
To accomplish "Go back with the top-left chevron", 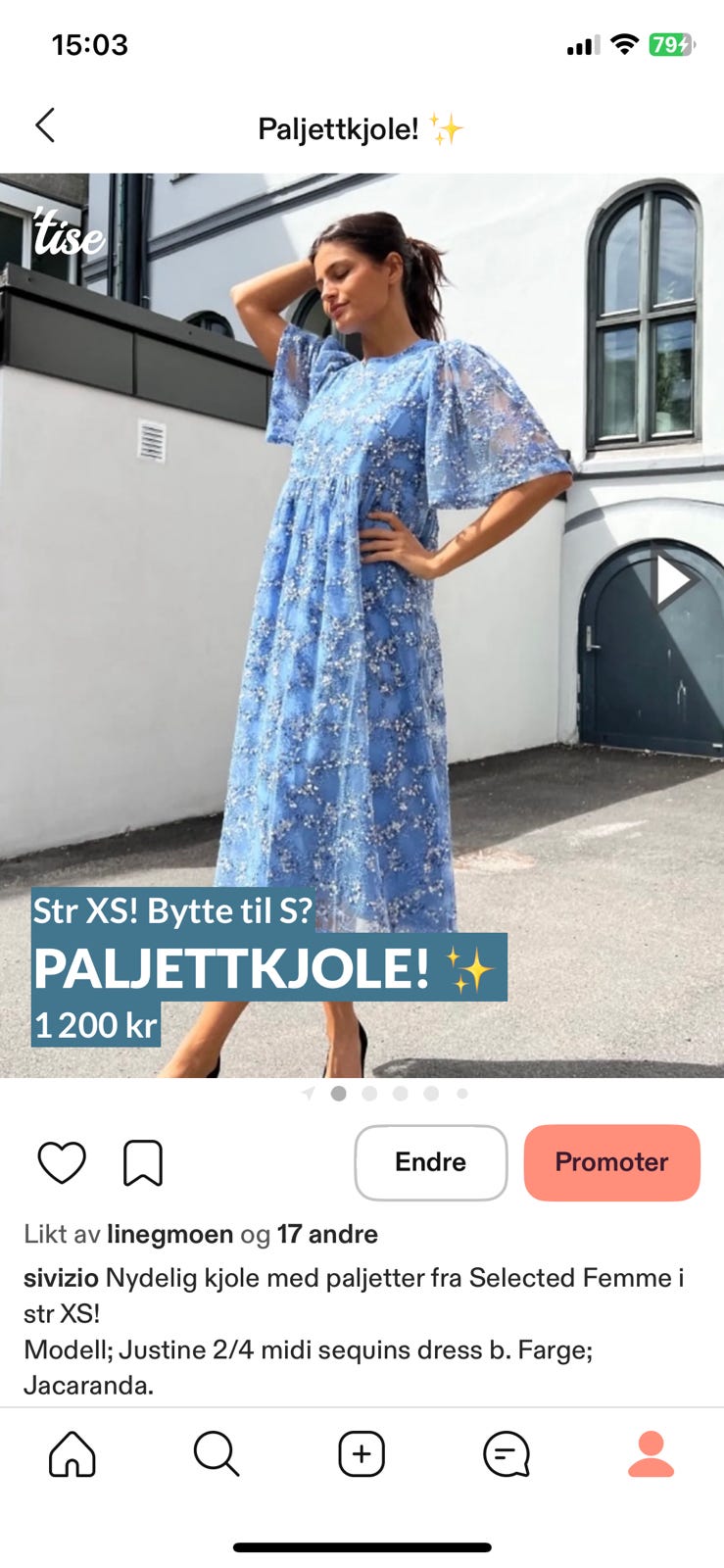I will coord(43,125).
